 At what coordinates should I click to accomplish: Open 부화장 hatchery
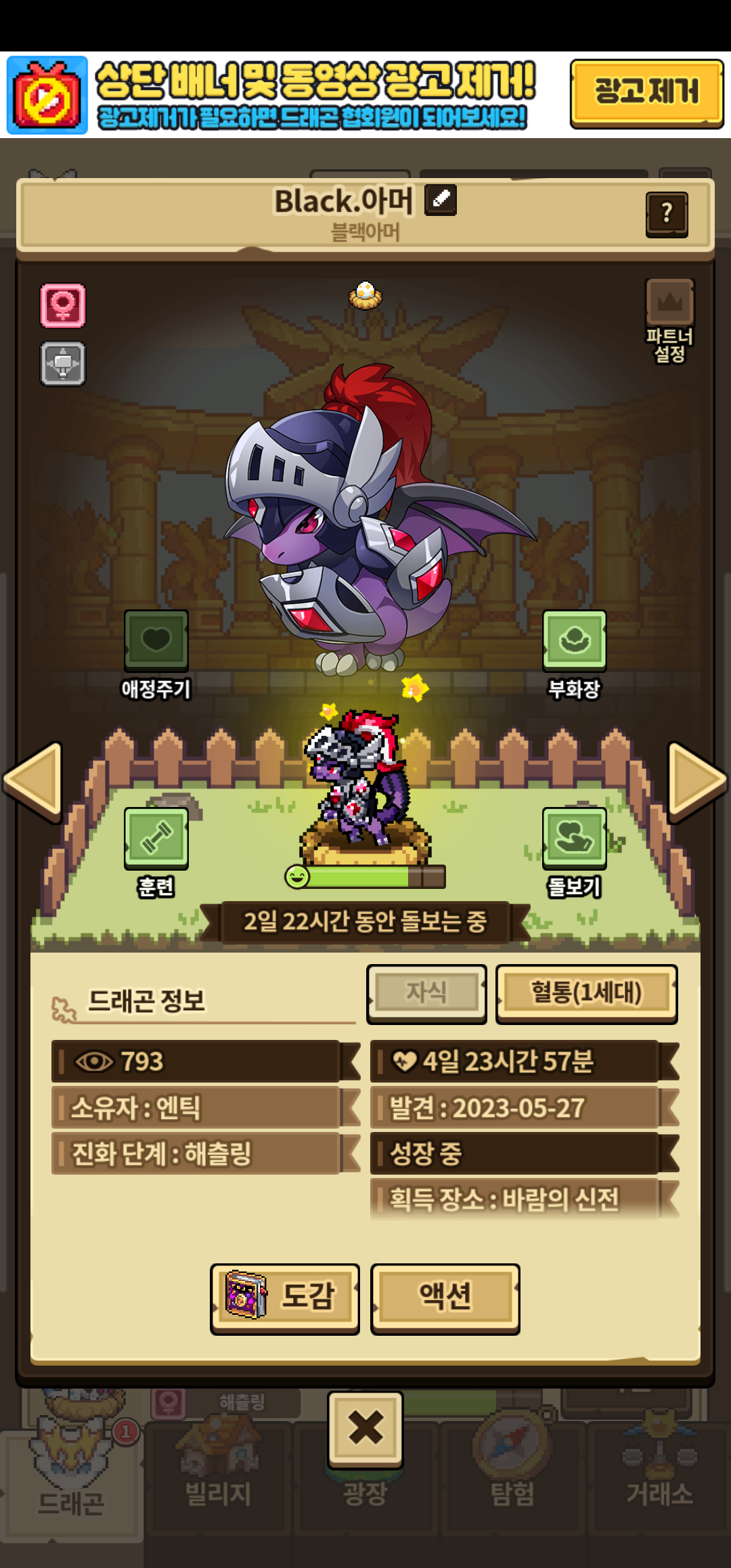point(574,640)
